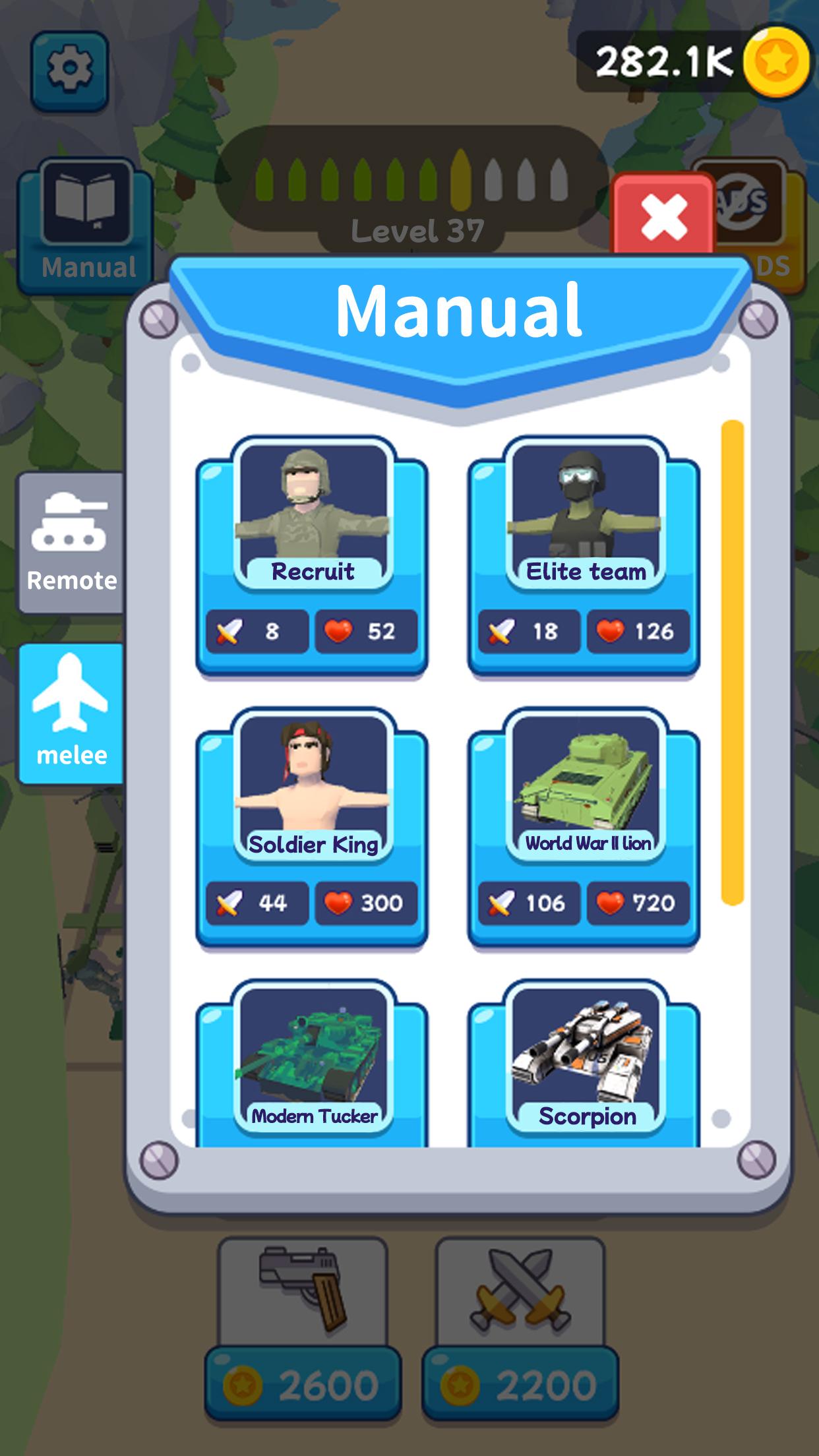
Task: Switch to the Remote tab
Action: pyautogui.click(x=71, y=542)
